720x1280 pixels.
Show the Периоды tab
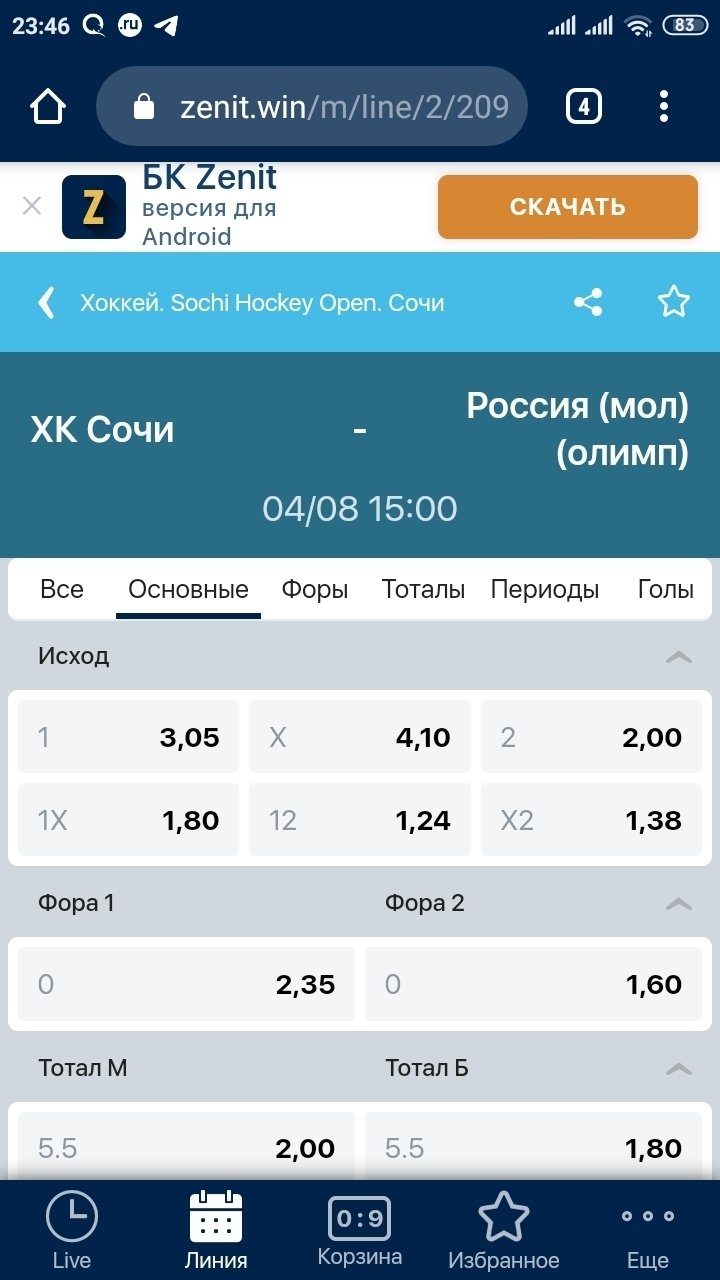pyautogui.click(x=545, y=589)
